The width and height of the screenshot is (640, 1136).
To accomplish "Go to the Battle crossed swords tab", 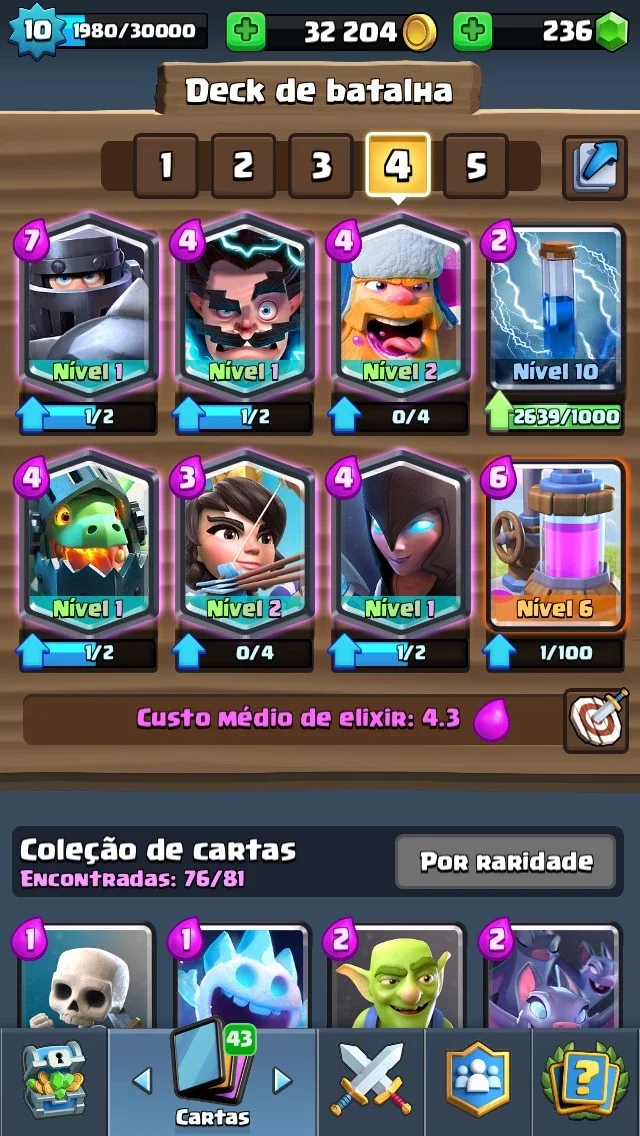I will click(x=371, y=1082).
